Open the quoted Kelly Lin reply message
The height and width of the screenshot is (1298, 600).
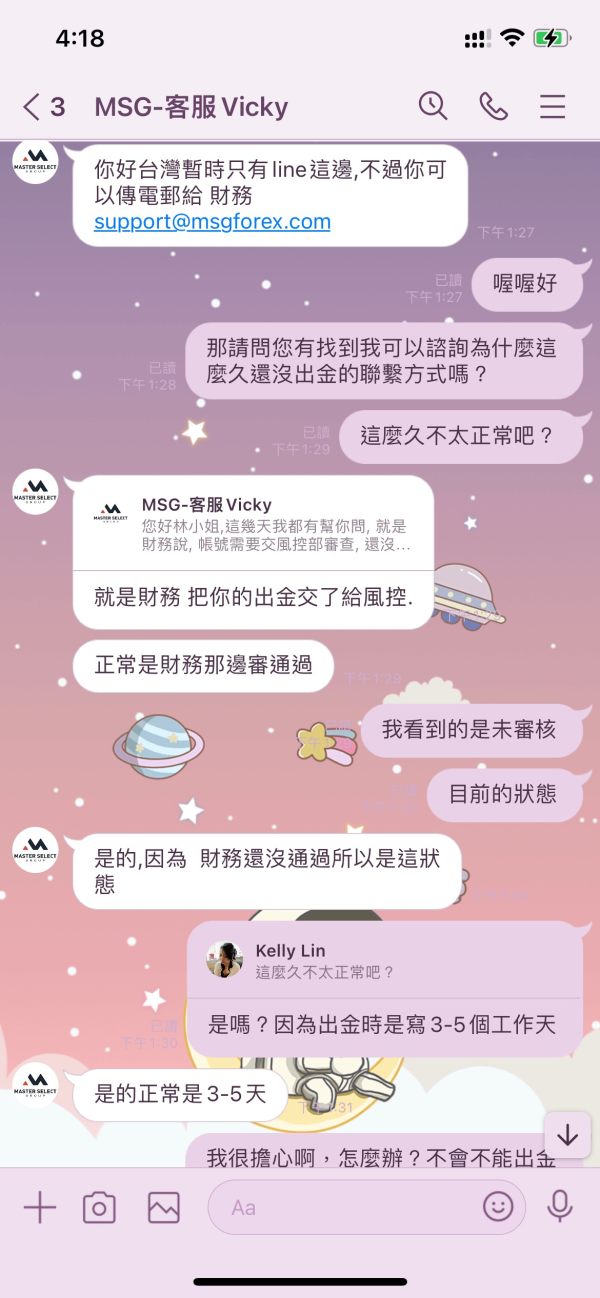(384, 960)
